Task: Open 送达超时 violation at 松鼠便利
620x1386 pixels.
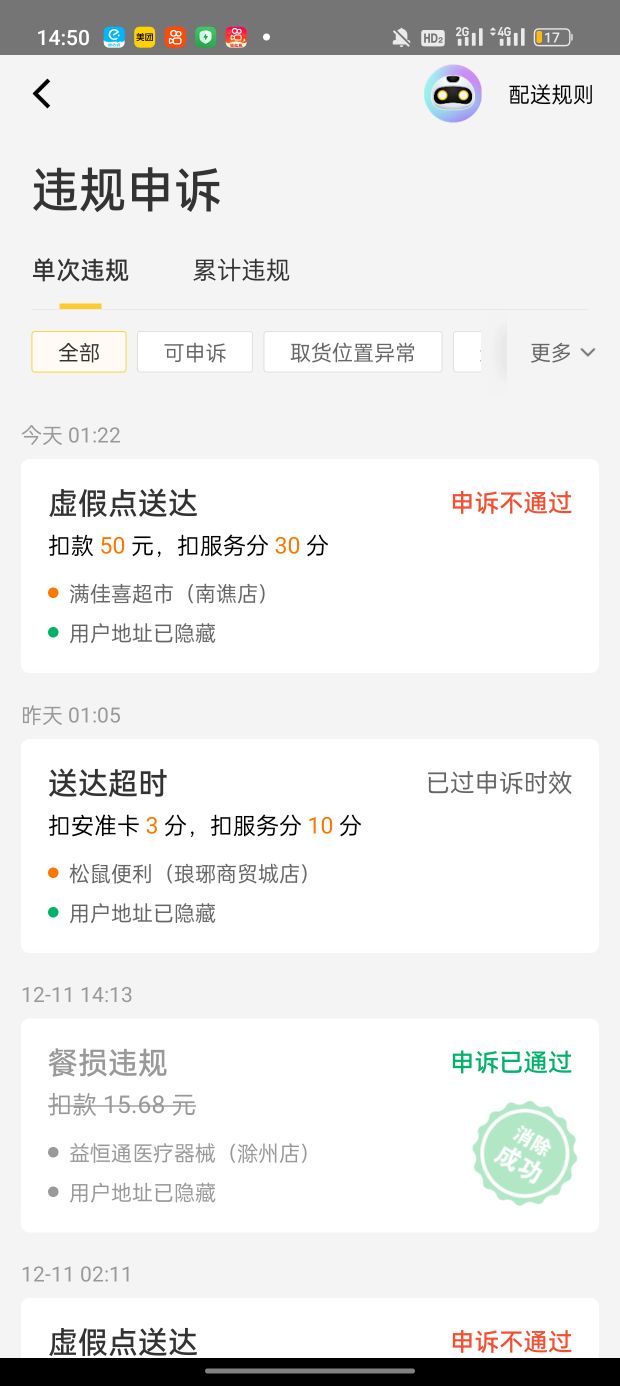Action: (310, 846)
